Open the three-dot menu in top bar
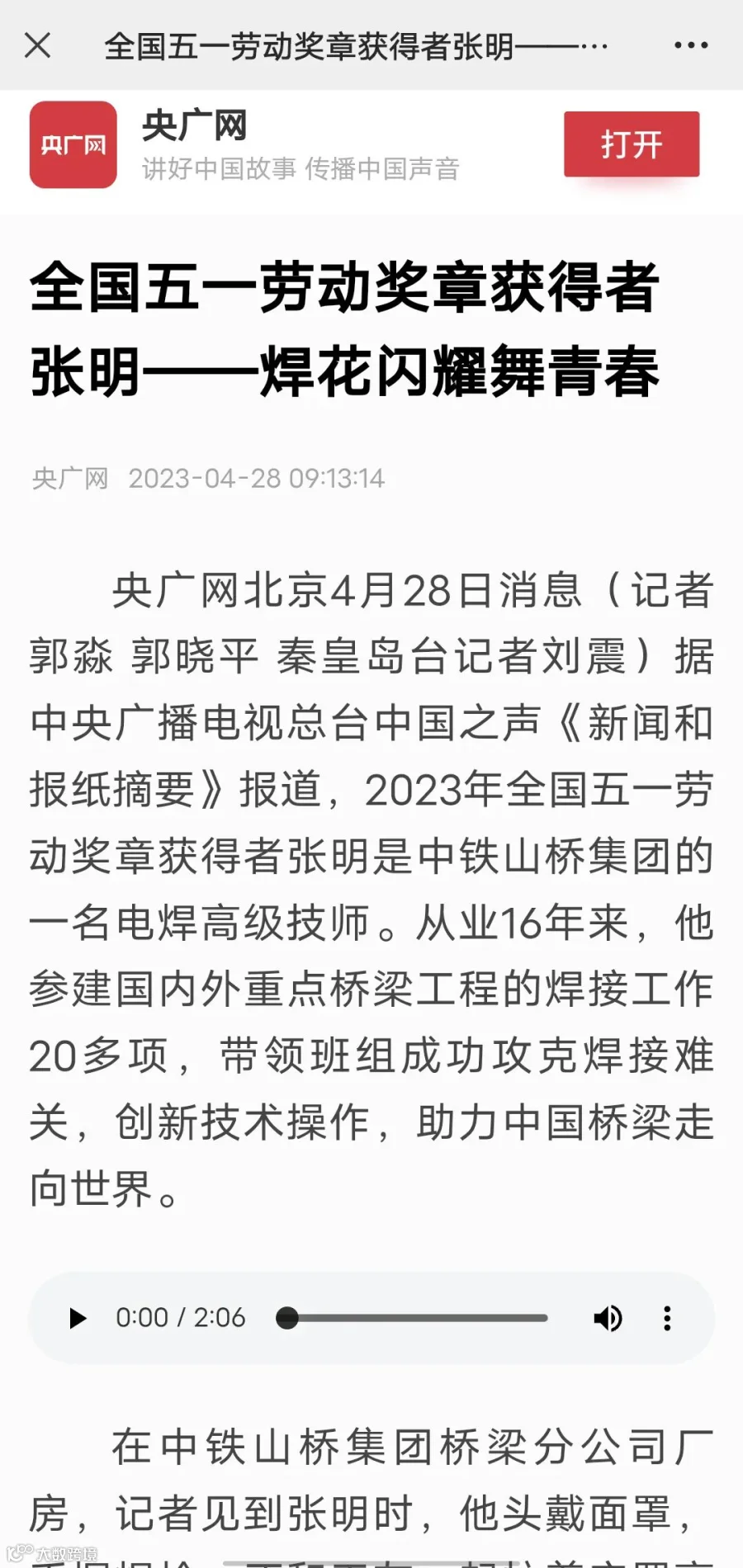This screenshot has width=743, height=1568. (691, 45)
